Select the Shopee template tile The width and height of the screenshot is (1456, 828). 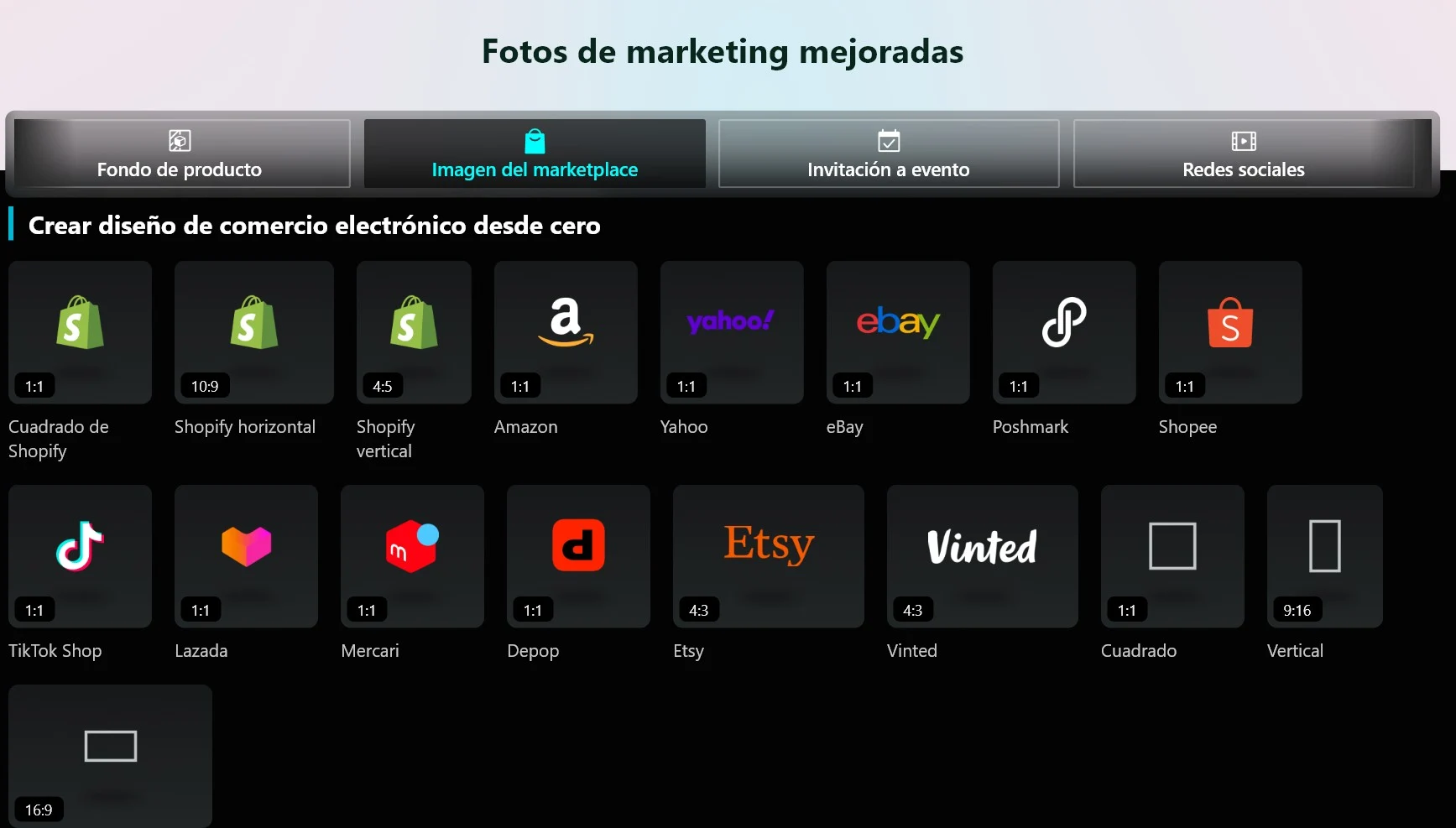1229,331
